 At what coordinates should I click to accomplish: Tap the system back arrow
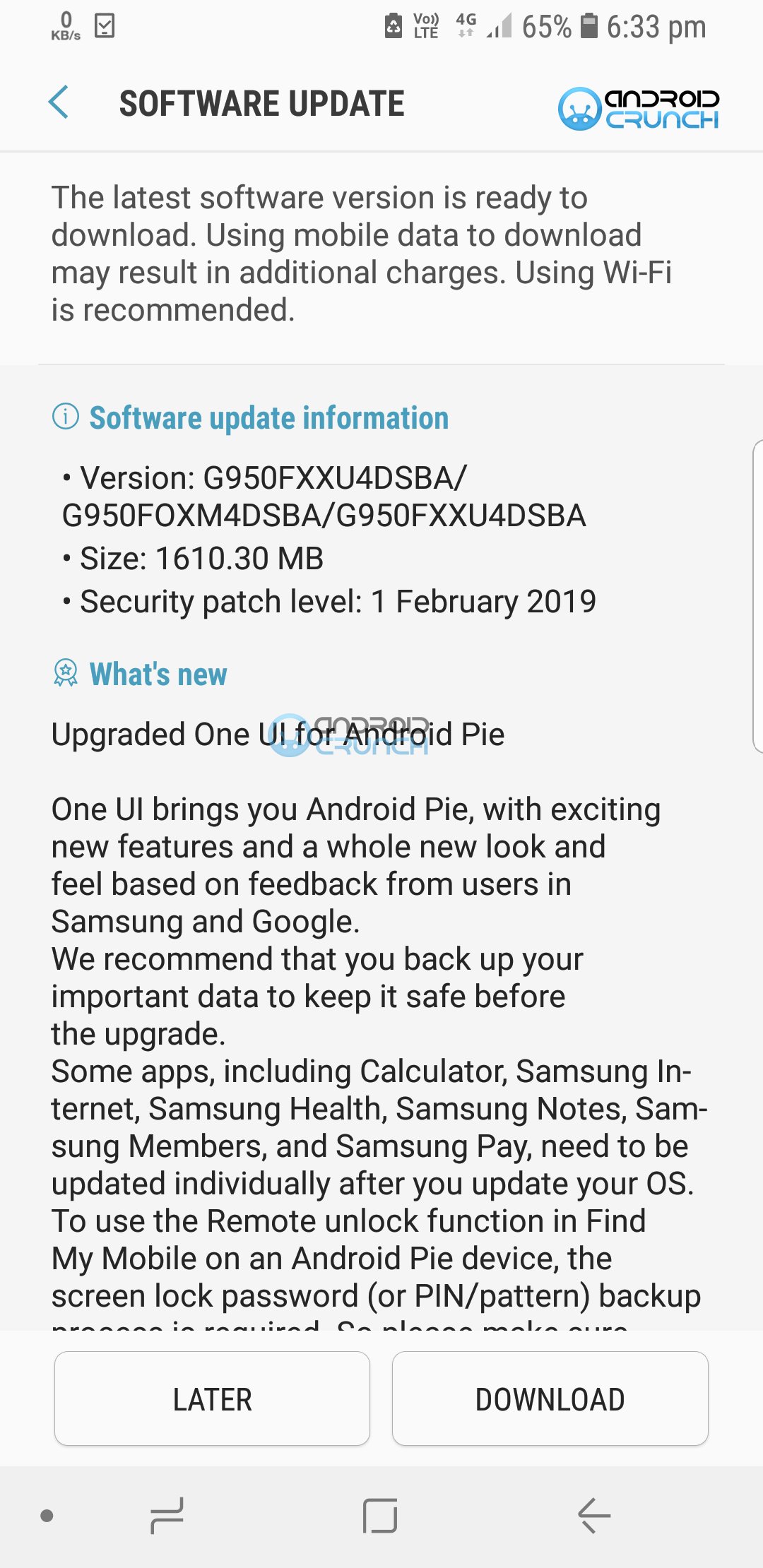click(x=593, y=1516)
